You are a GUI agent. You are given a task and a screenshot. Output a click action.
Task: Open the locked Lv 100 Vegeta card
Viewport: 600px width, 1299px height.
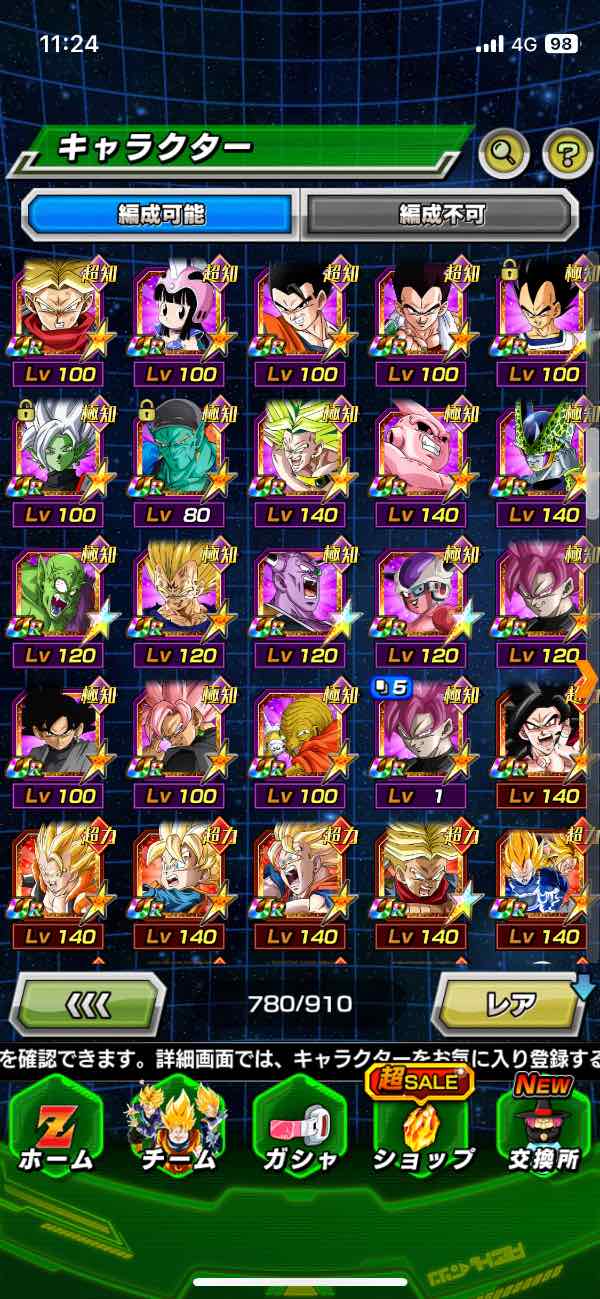(543, 320)
